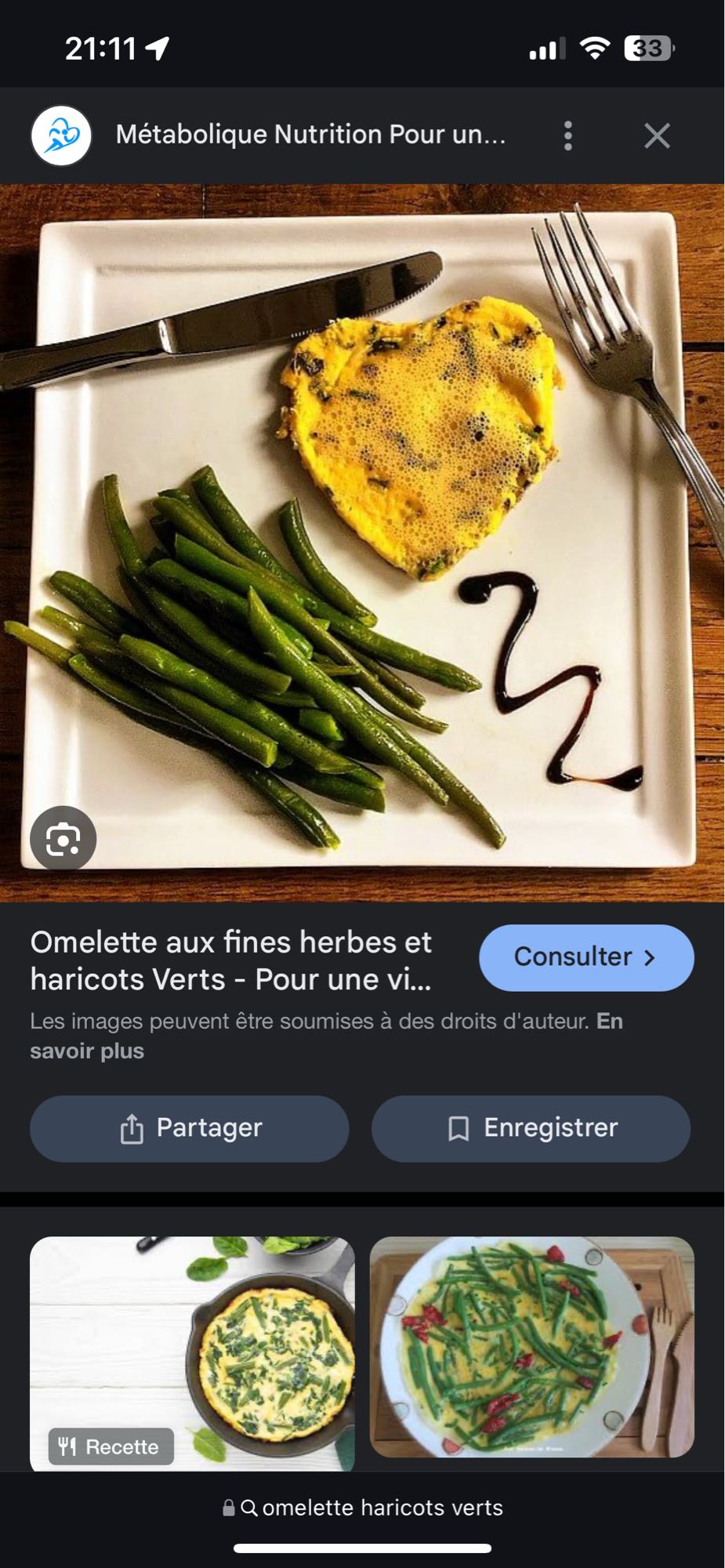
Task: Tap the battery indicator showing 33
Action: point(647,49)
